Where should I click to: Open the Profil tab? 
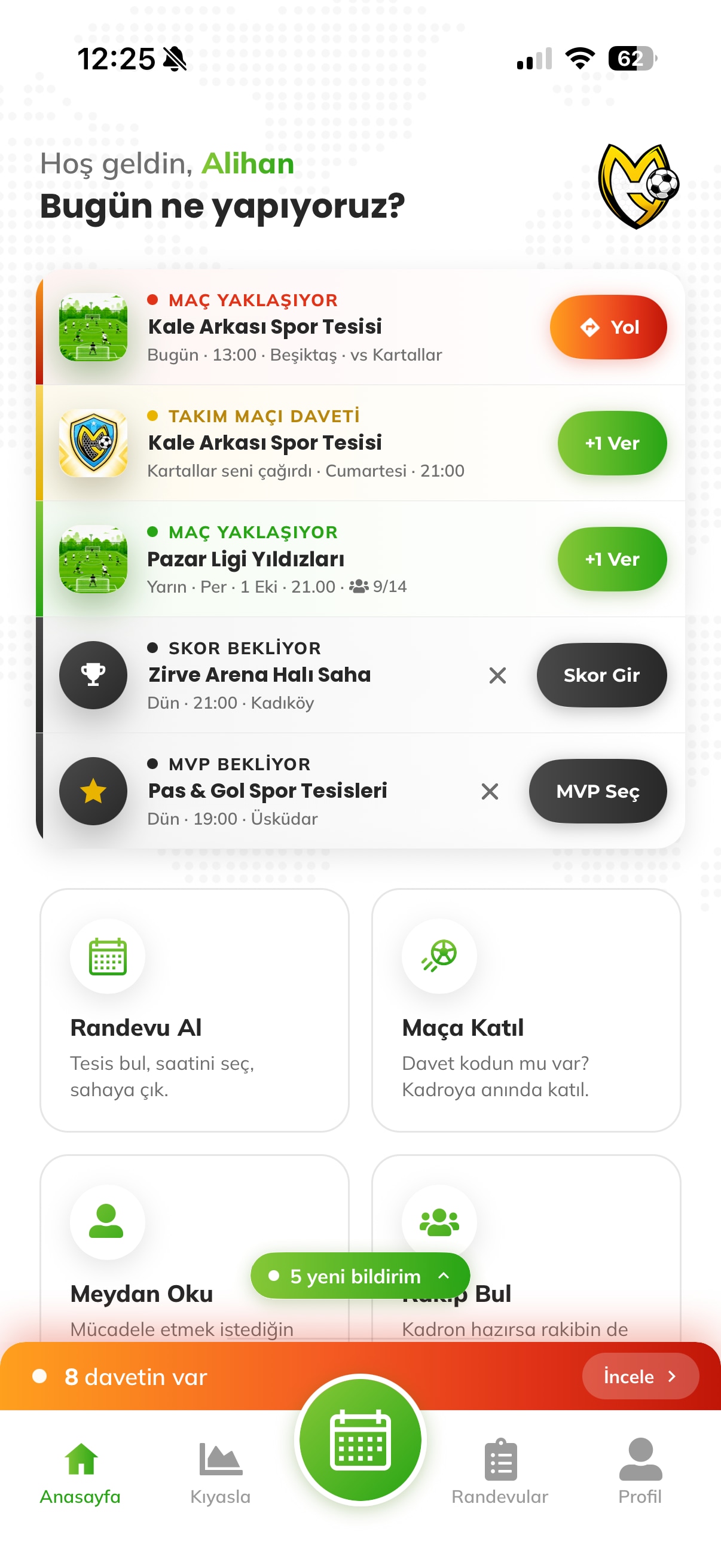tap(640, 1473)
